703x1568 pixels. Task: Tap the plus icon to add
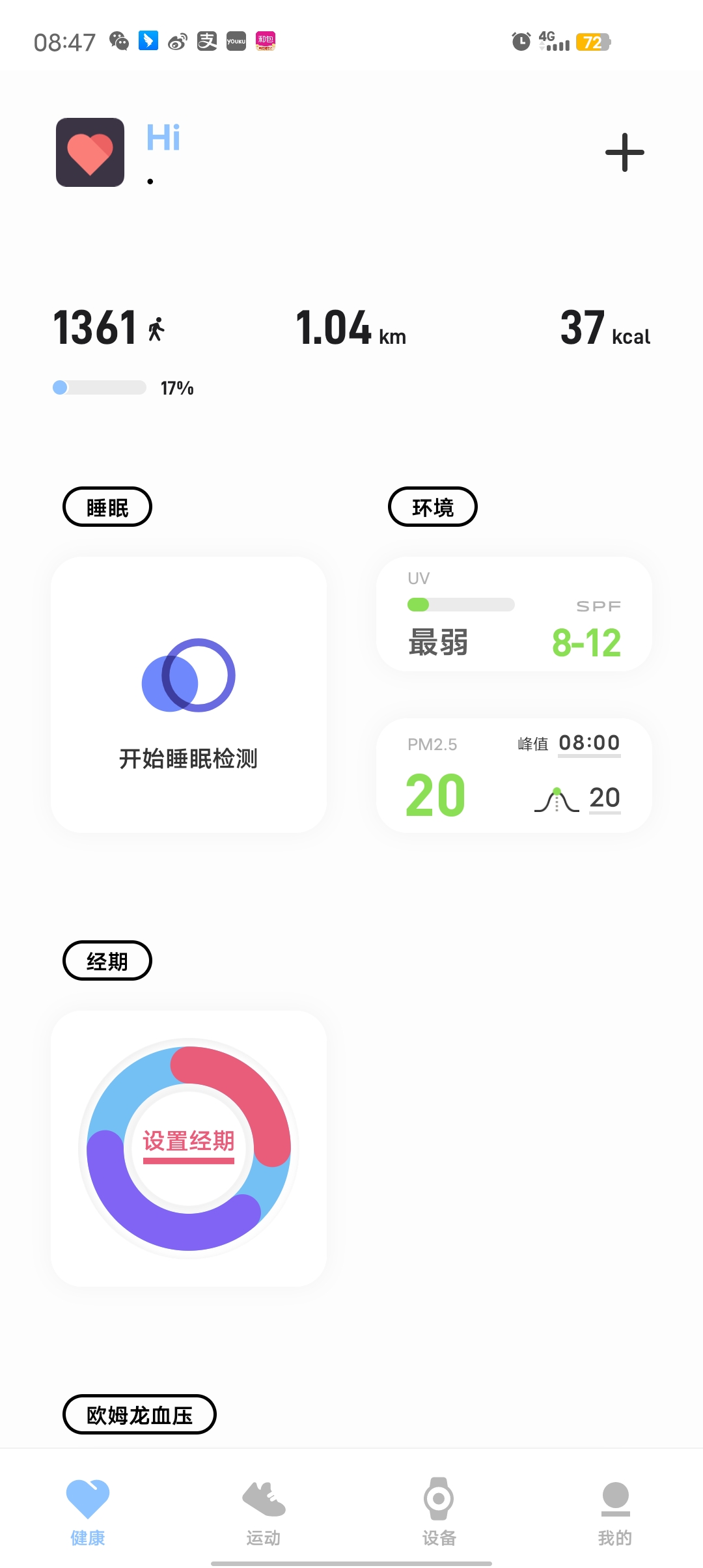[624, 152]
